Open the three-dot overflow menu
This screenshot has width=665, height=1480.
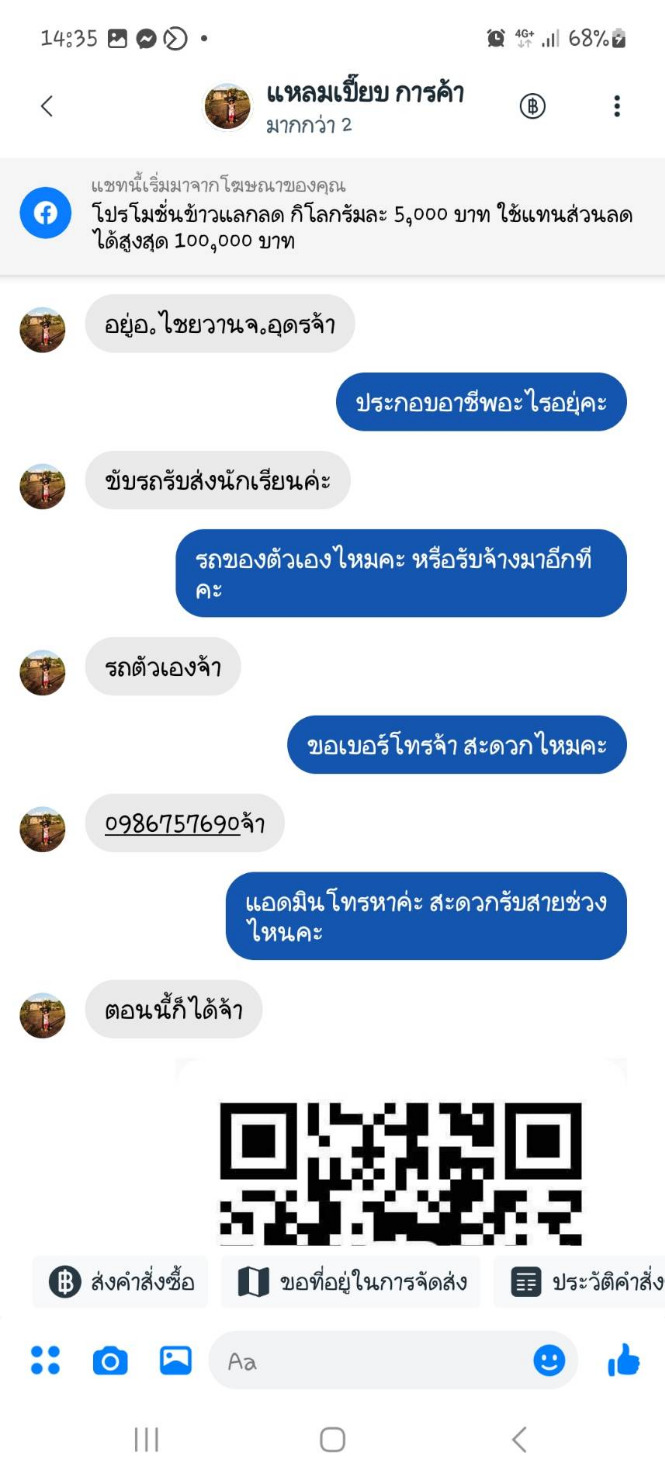pyautogui.click(x=617, y=106)
